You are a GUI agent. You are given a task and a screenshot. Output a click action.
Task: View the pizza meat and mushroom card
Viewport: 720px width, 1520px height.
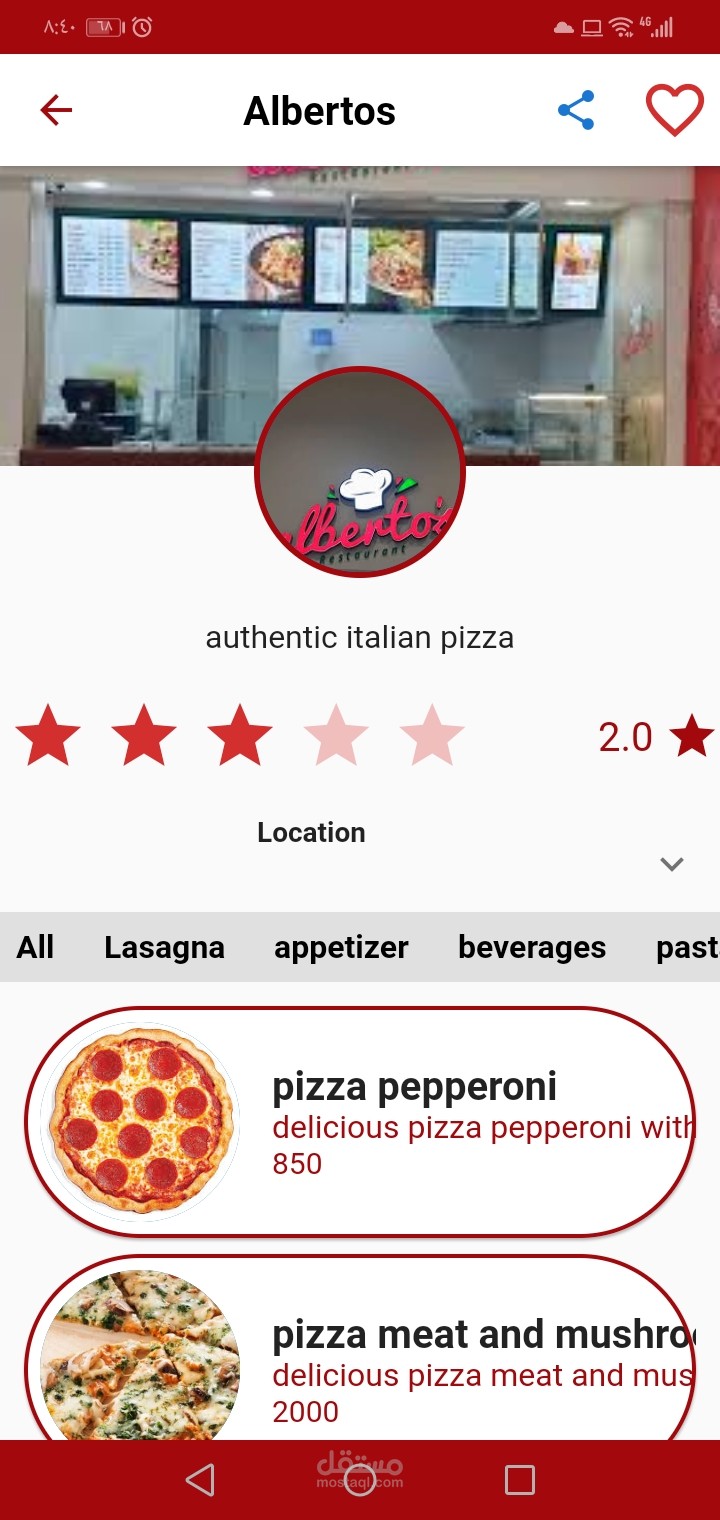point(360,1360)
